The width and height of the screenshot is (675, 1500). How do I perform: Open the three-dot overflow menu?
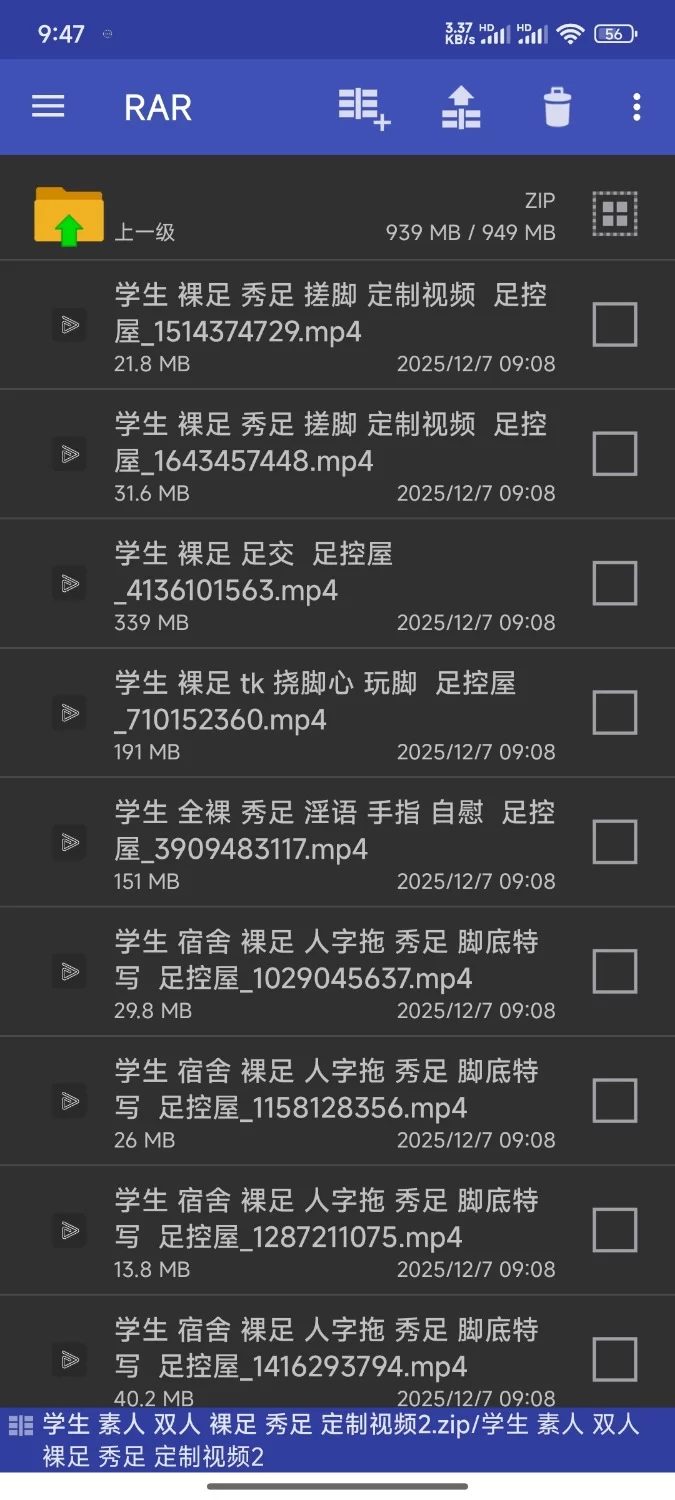click(x=637, y=107)
